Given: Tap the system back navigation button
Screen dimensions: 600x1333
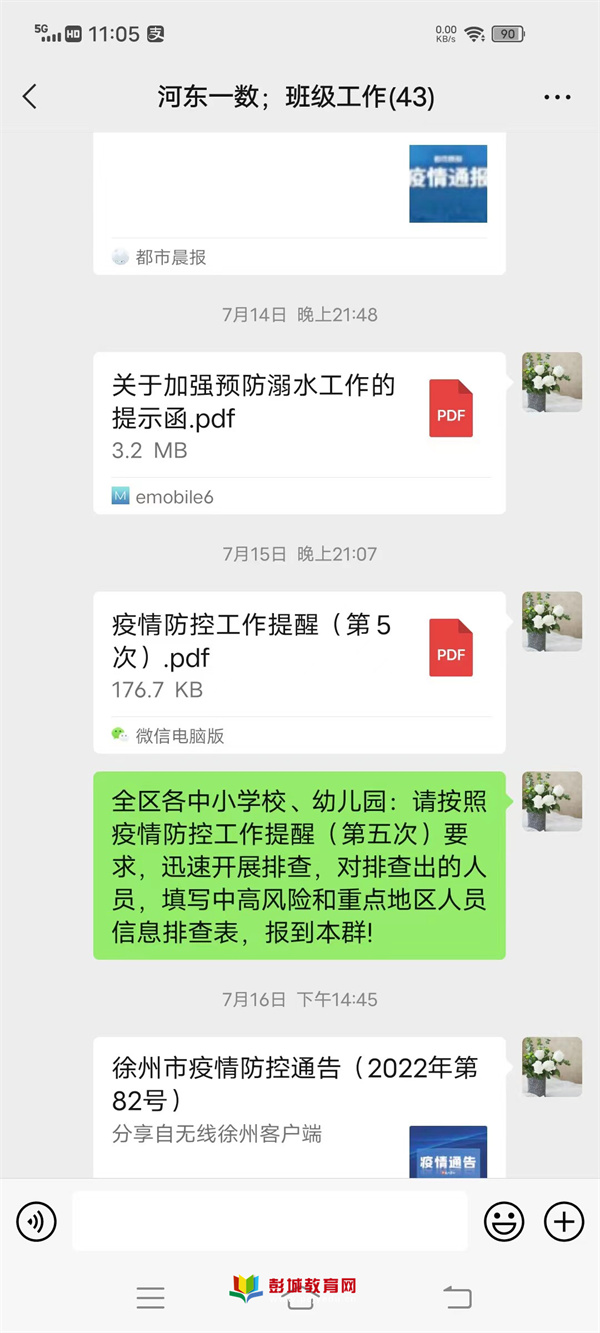Looking at the screenshot, I should [x=457, y=1298].
